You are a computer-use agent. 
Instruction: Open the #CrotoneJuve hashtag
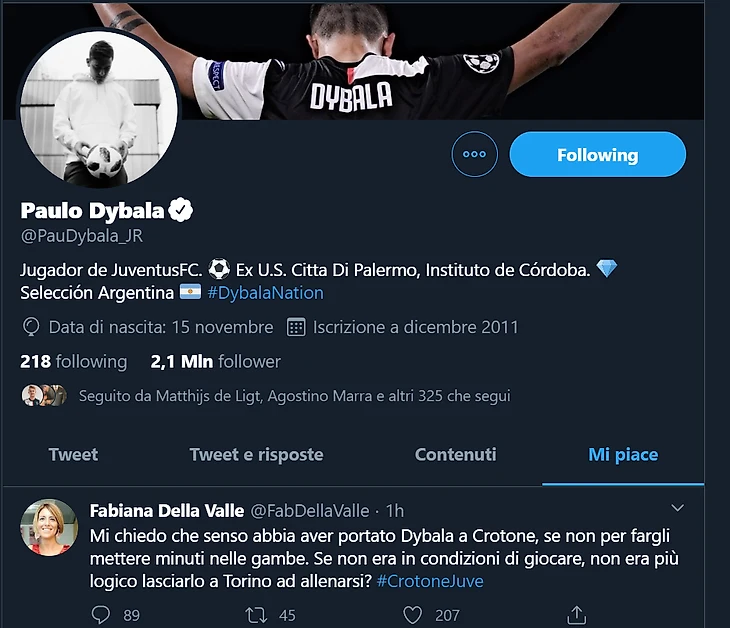click(x=430, y=580)
